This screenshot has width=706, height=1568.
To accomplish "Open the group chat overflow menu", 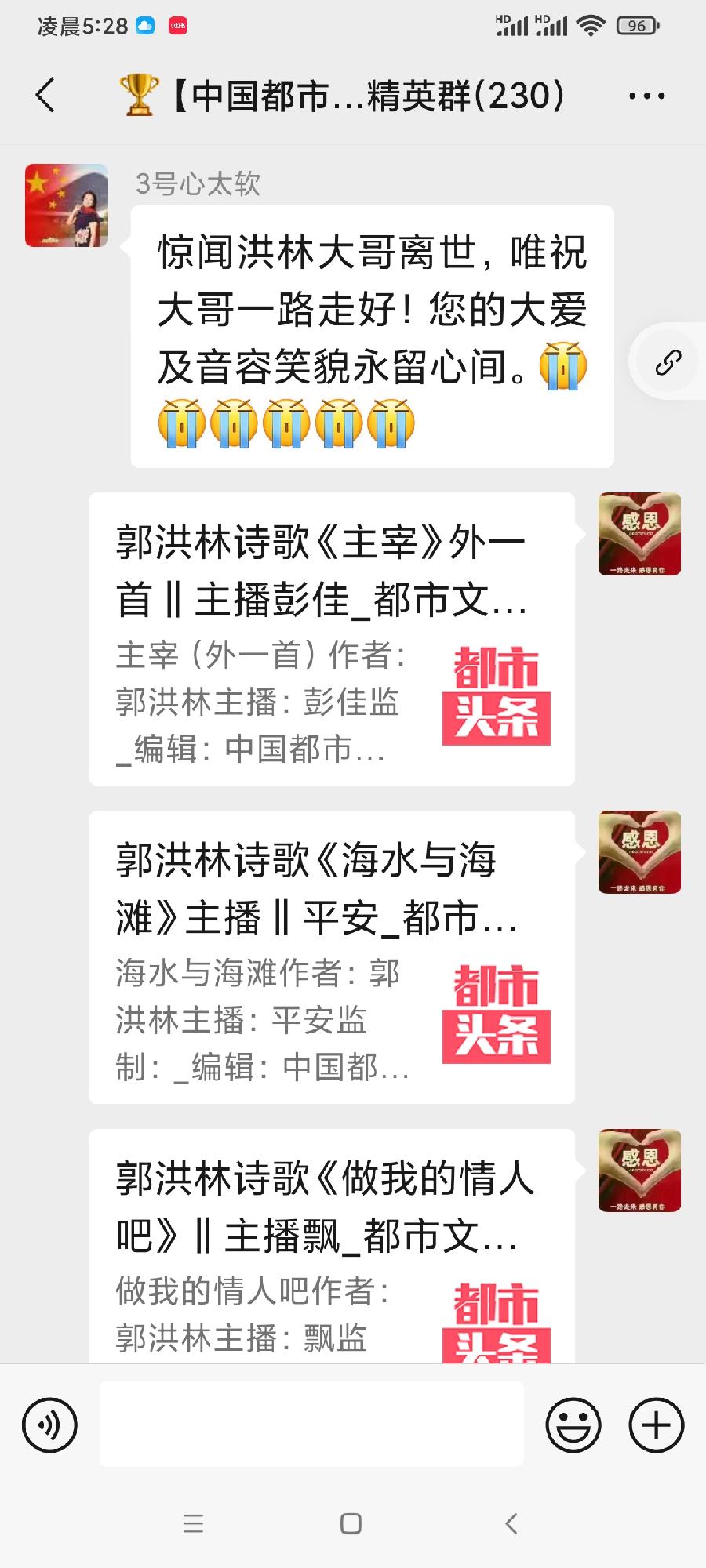I will [x=646, y=96].
